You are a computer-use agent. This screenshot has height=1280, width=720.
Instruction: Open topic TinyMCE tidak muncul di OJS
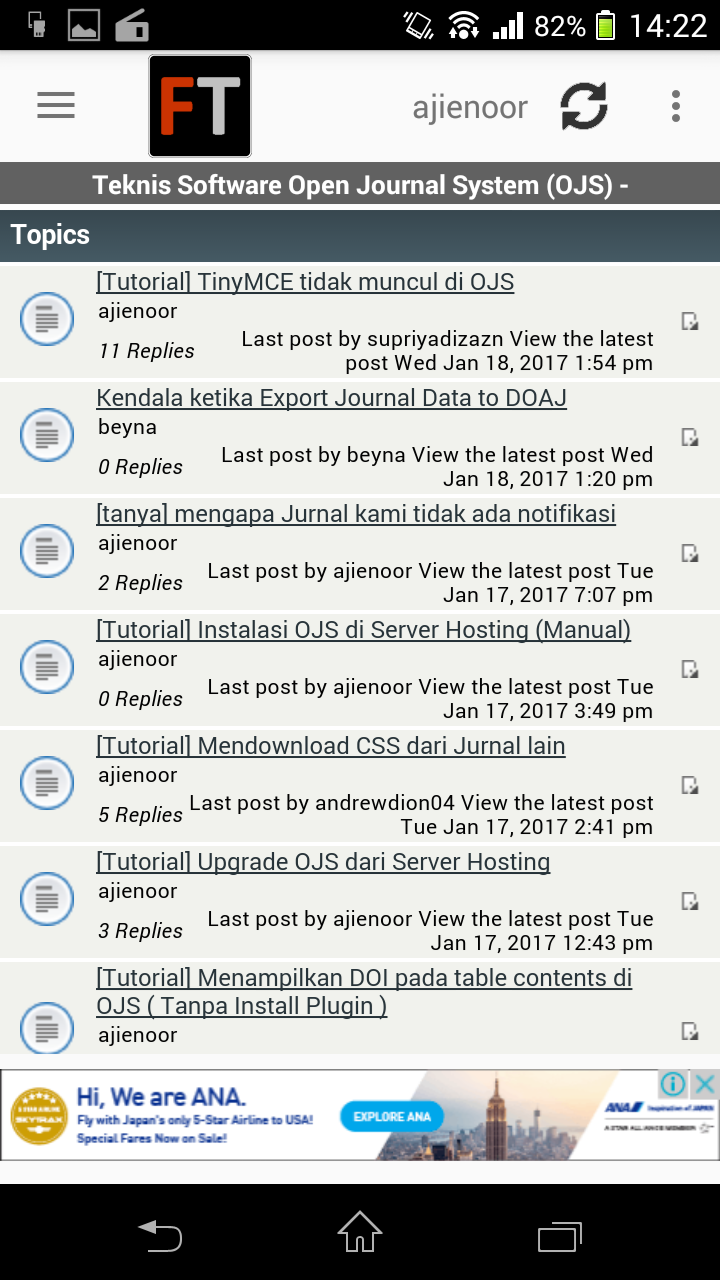(305, 282)
